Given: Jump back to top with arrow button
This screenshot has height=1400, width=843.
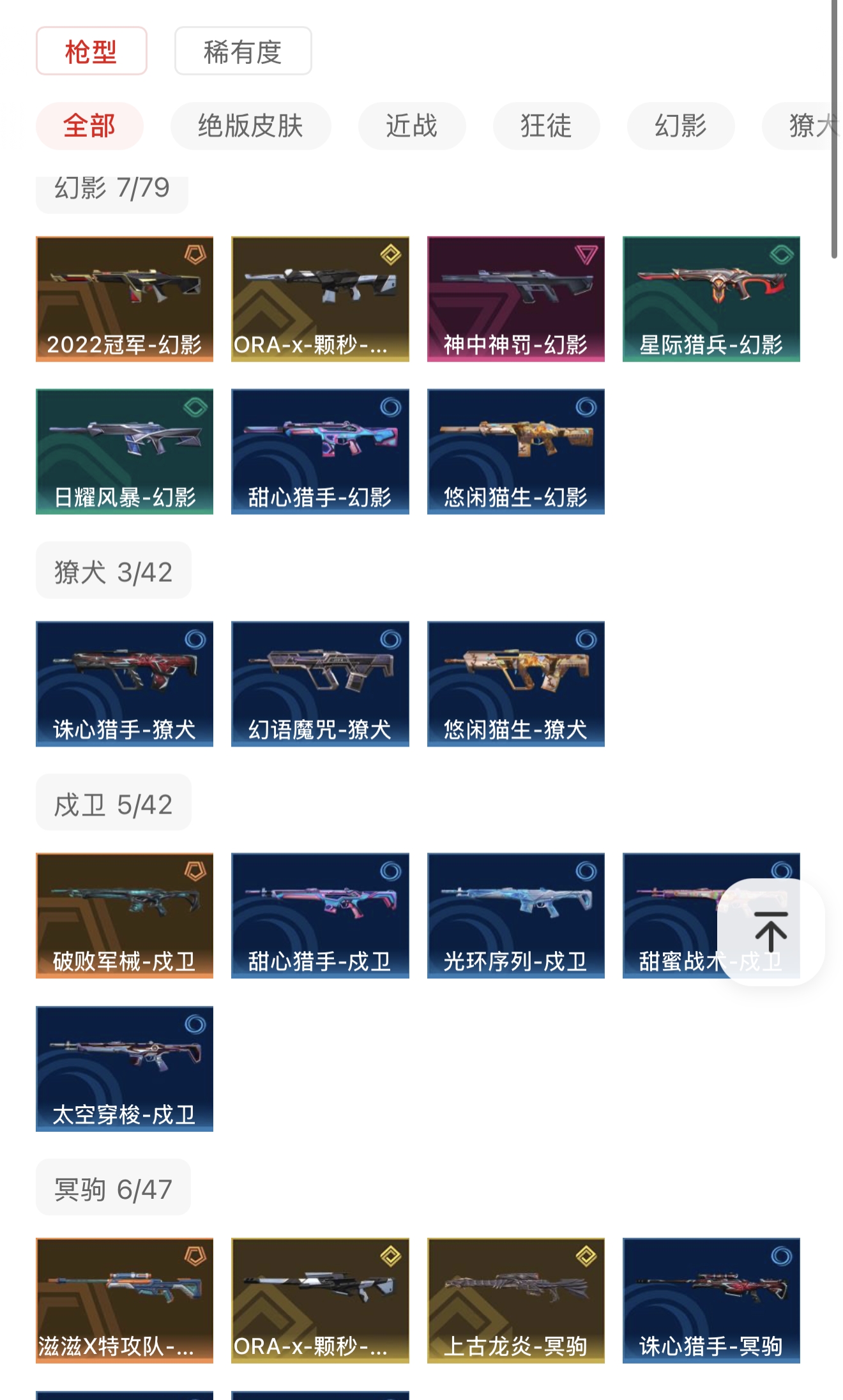Looking at the screenshot, I should coord(771,932).
